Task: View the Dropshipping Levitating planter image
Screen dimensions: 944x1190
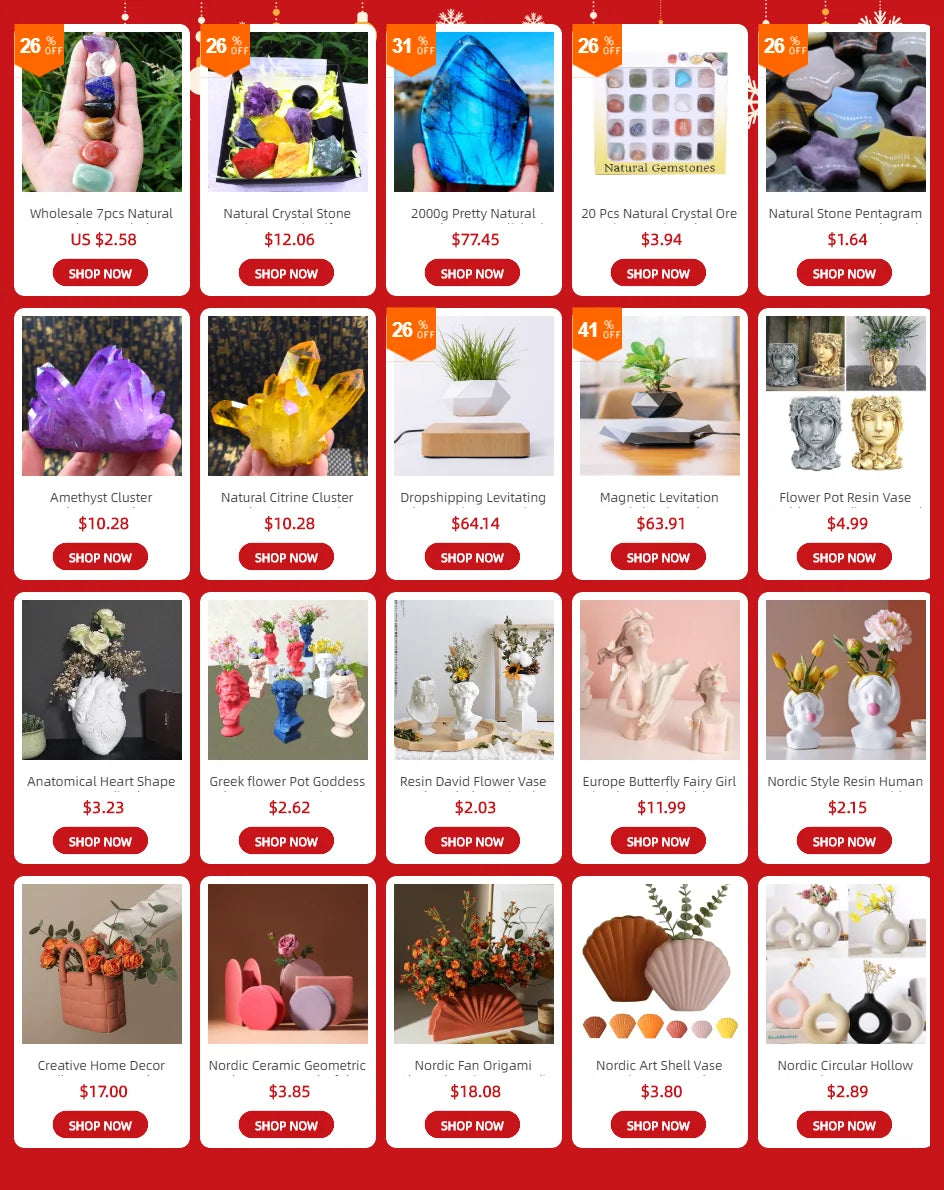Action: coord(474,396)
